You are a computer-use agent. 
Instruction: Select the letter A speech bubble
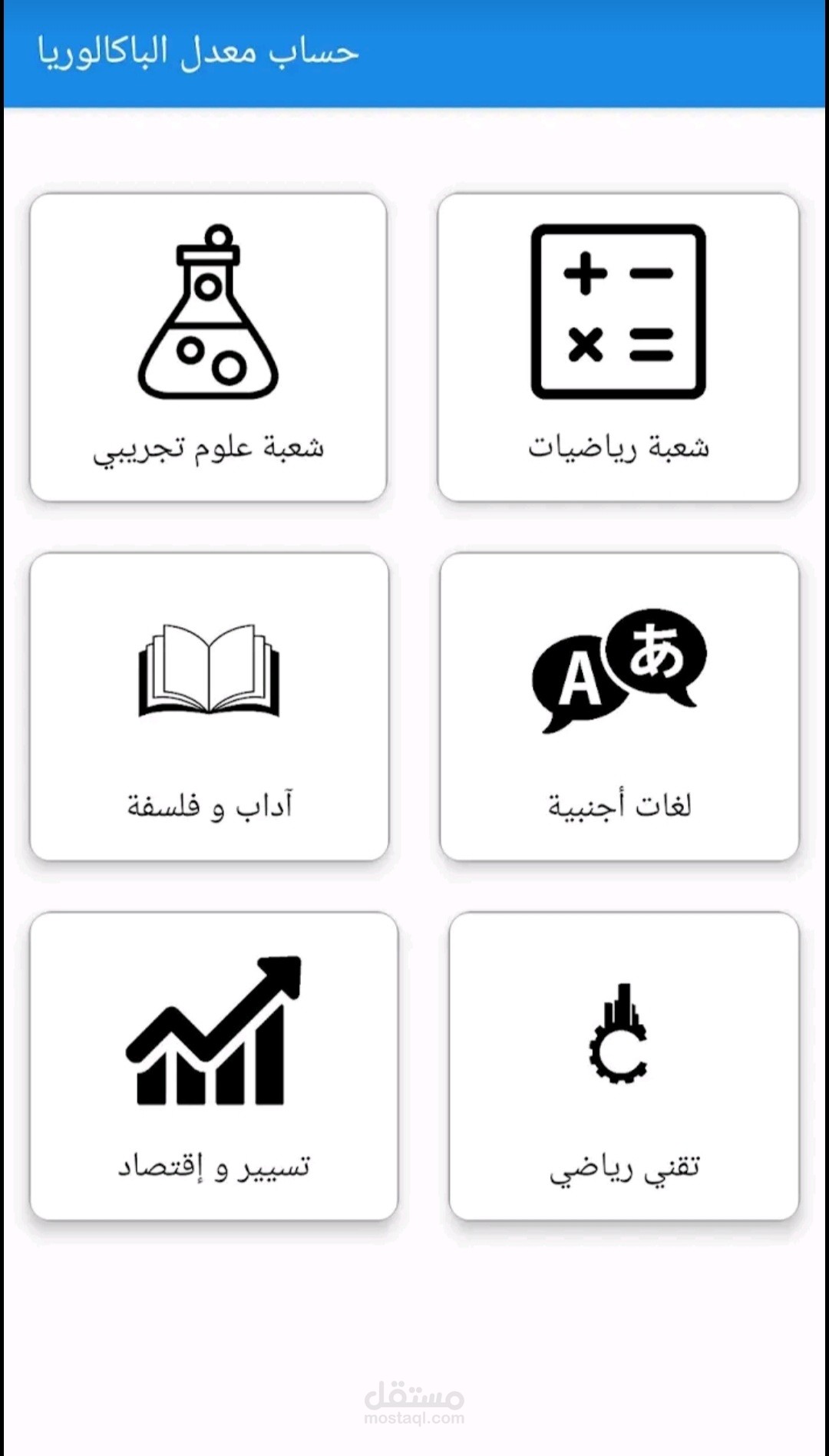581,679
